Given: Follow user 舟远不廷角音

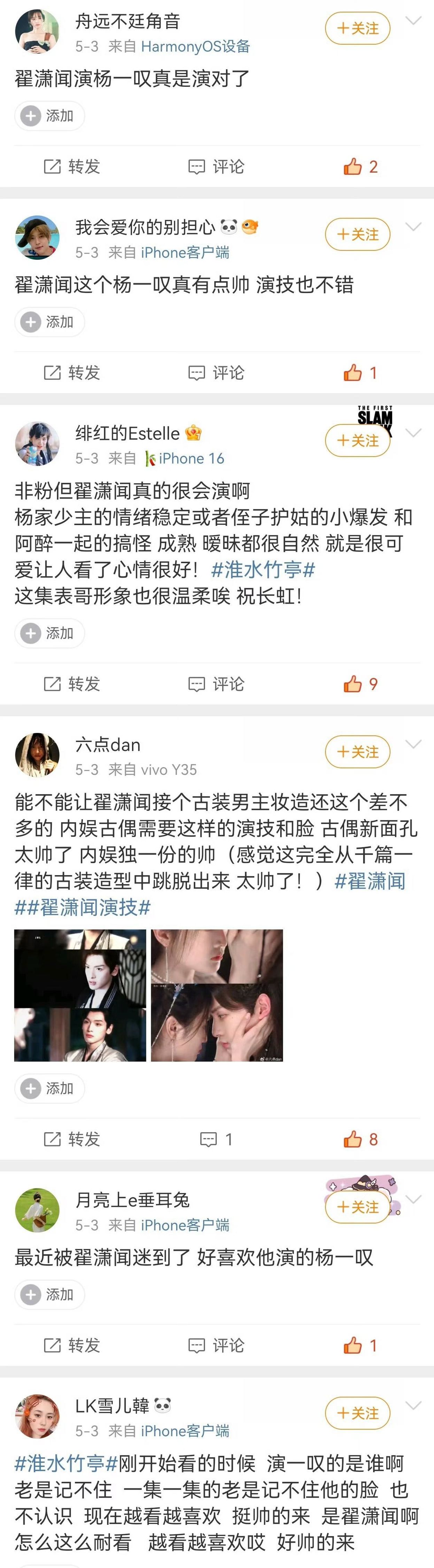Looking at the screenshot, I should (357, 29).
